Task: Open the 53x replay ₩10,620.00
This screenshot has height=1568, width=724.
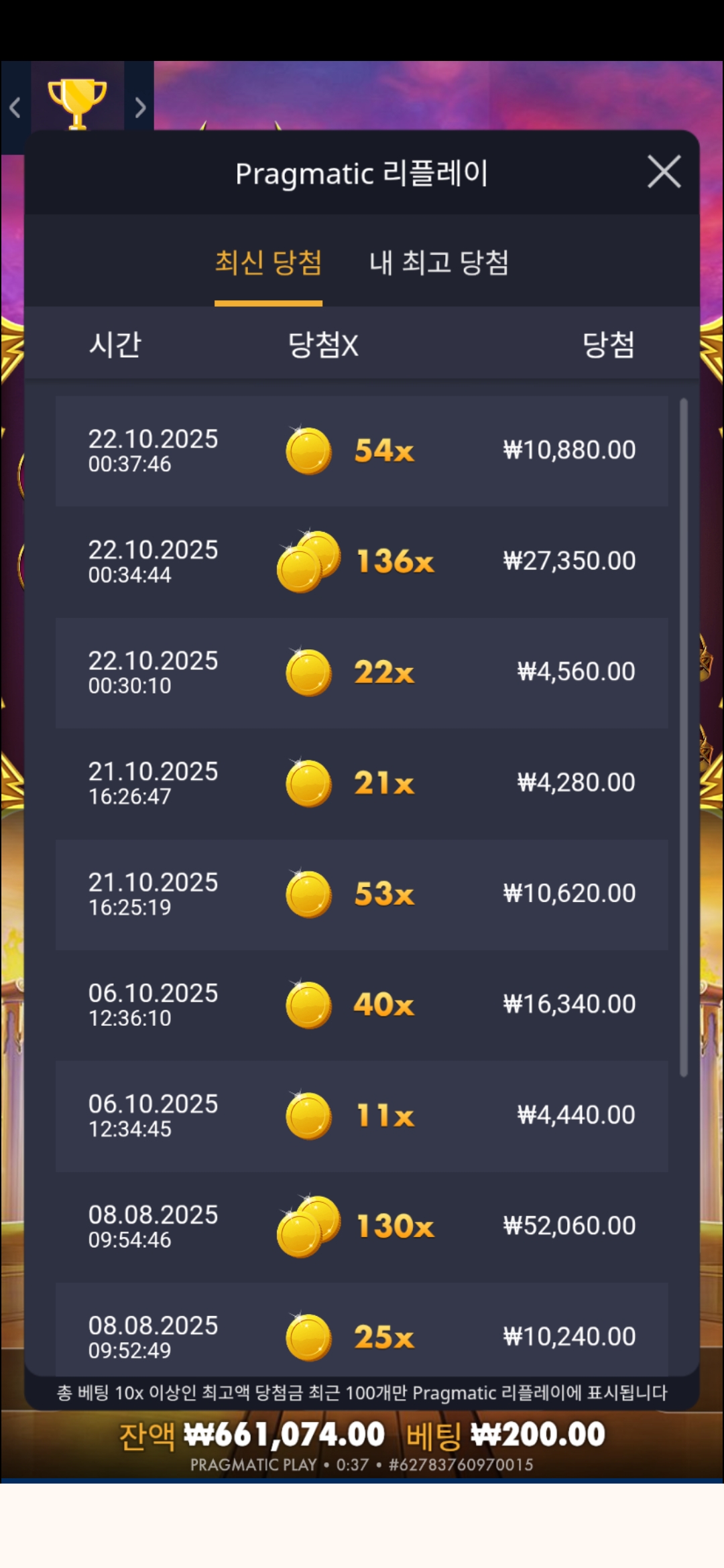Action: click(362, 894)
